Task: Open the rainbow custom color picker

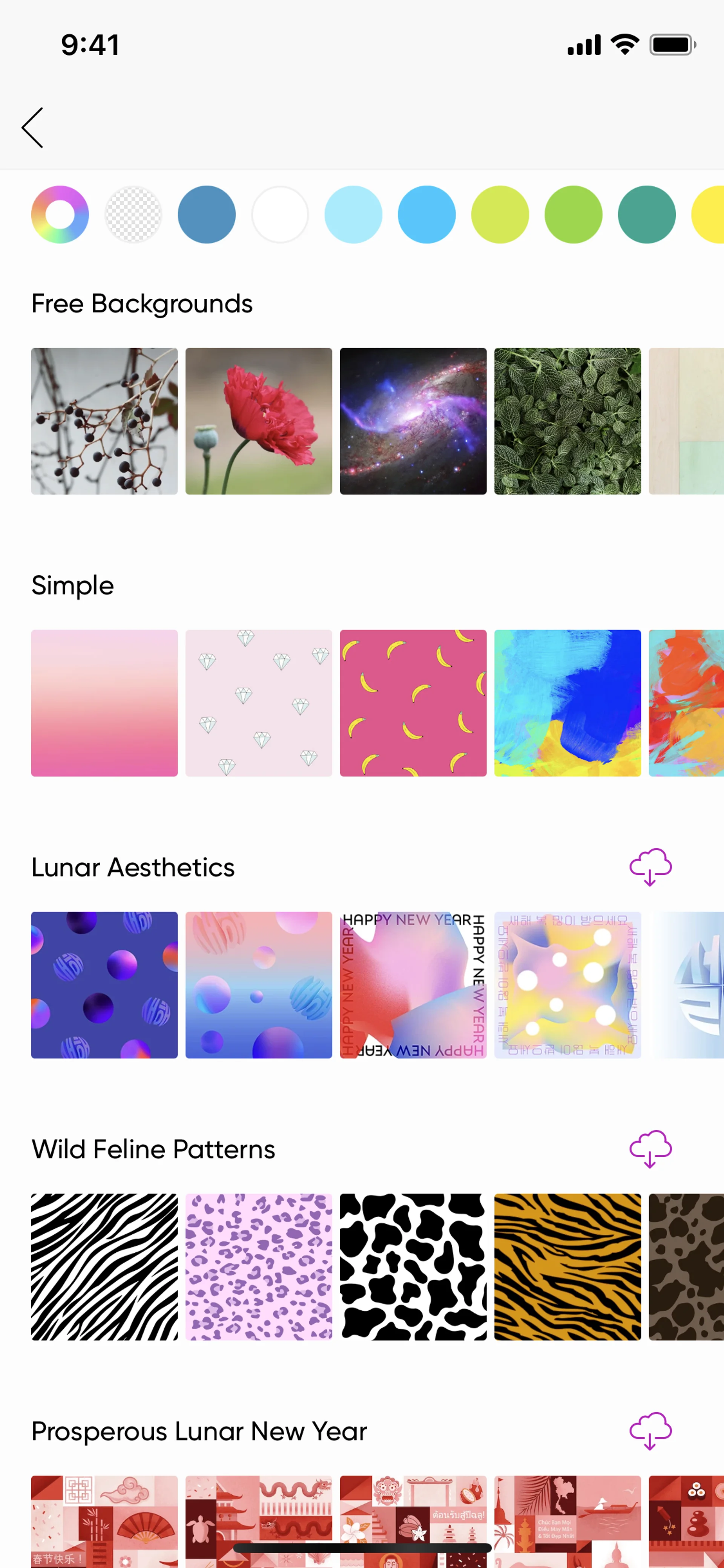Action: [x=60, y=215]
